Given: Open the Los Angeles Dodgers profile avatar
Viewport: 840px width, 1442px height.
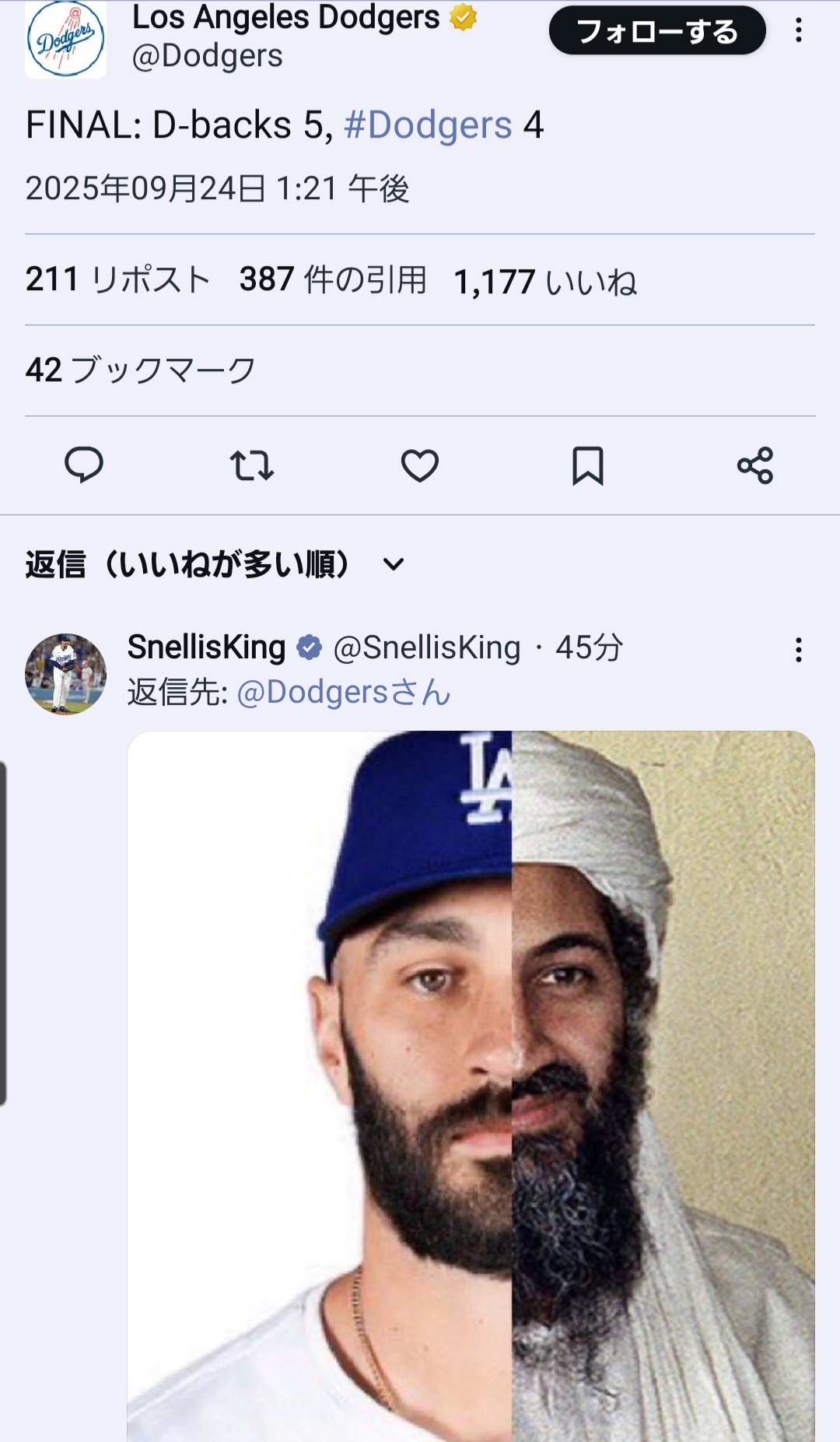Looking at the screenshot, I should [65, 40].
